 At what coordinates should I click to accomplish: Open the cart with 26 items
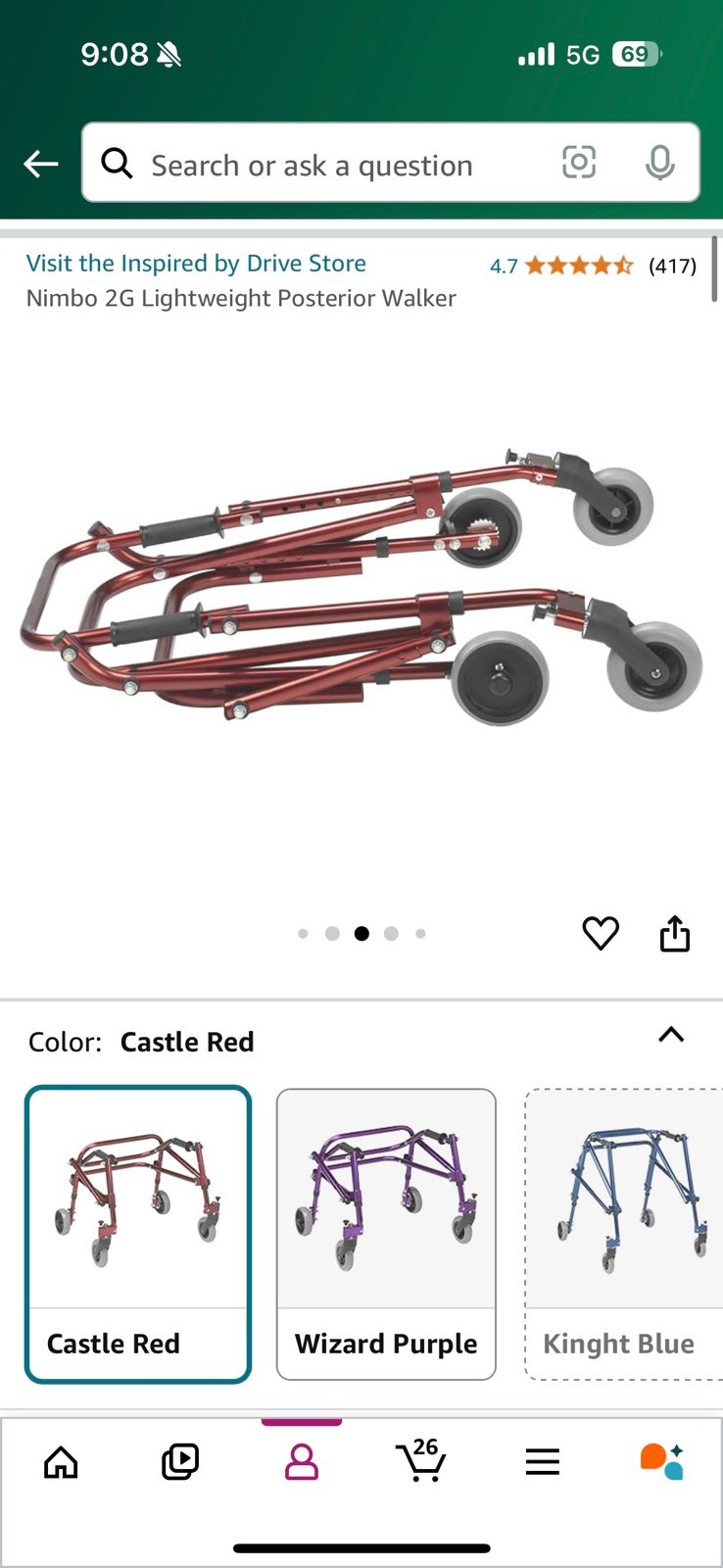click(x=421, y=1460)
